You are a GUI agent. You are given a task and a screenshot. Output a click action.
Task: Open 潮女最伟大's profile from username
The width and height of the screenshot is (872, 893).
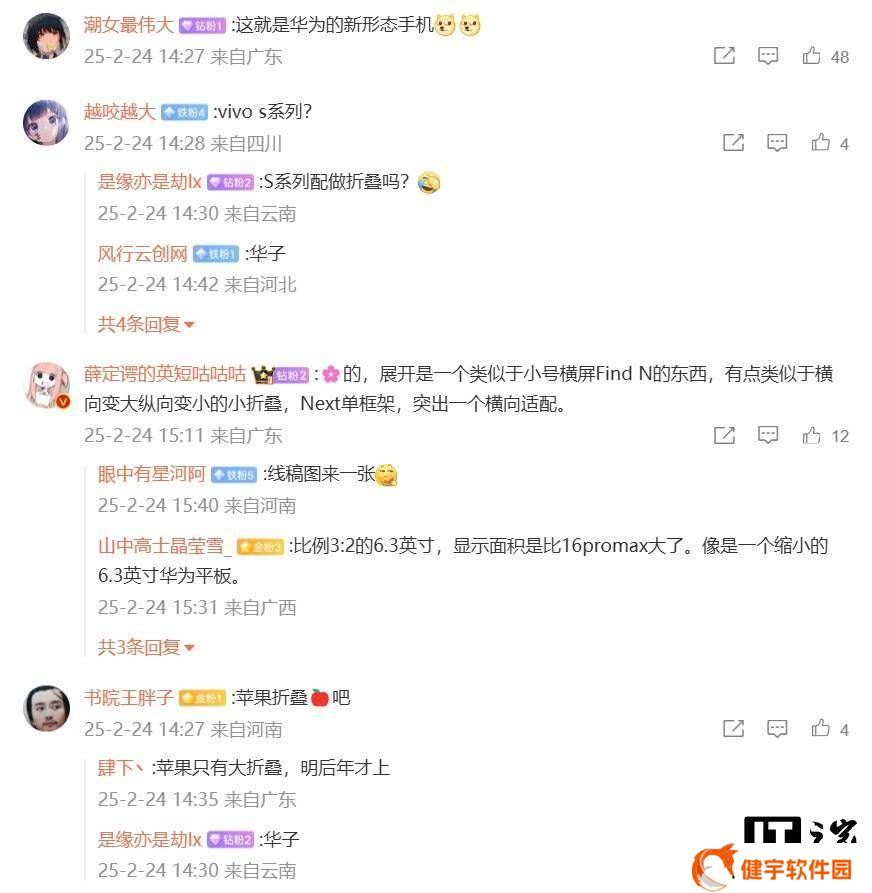click(128, 25)
